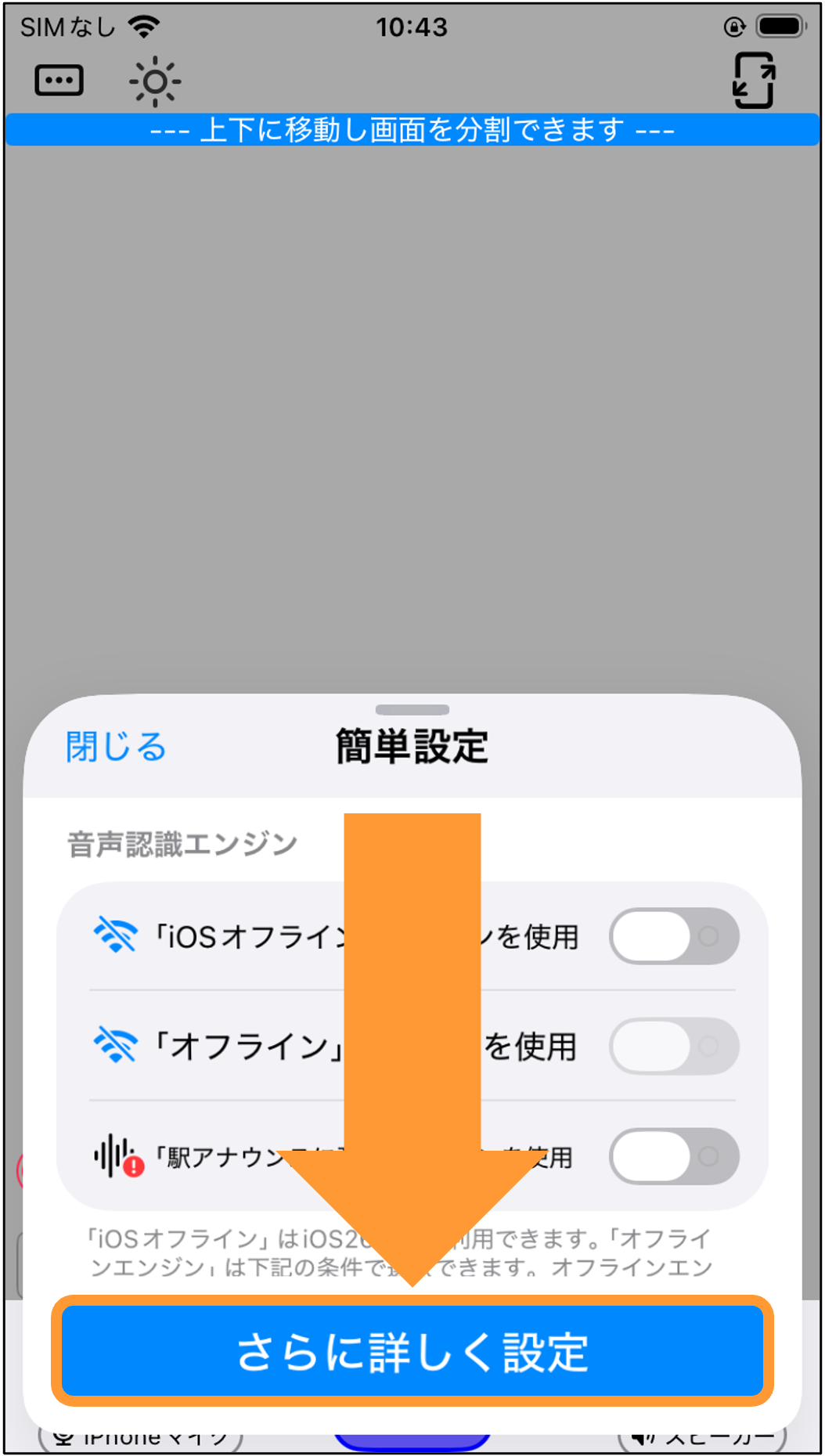The height and width of the screenshot is (1456, 825).
Task: Enable the「駅アナウンス」engine switch
Action: [x=674, y=1156]
